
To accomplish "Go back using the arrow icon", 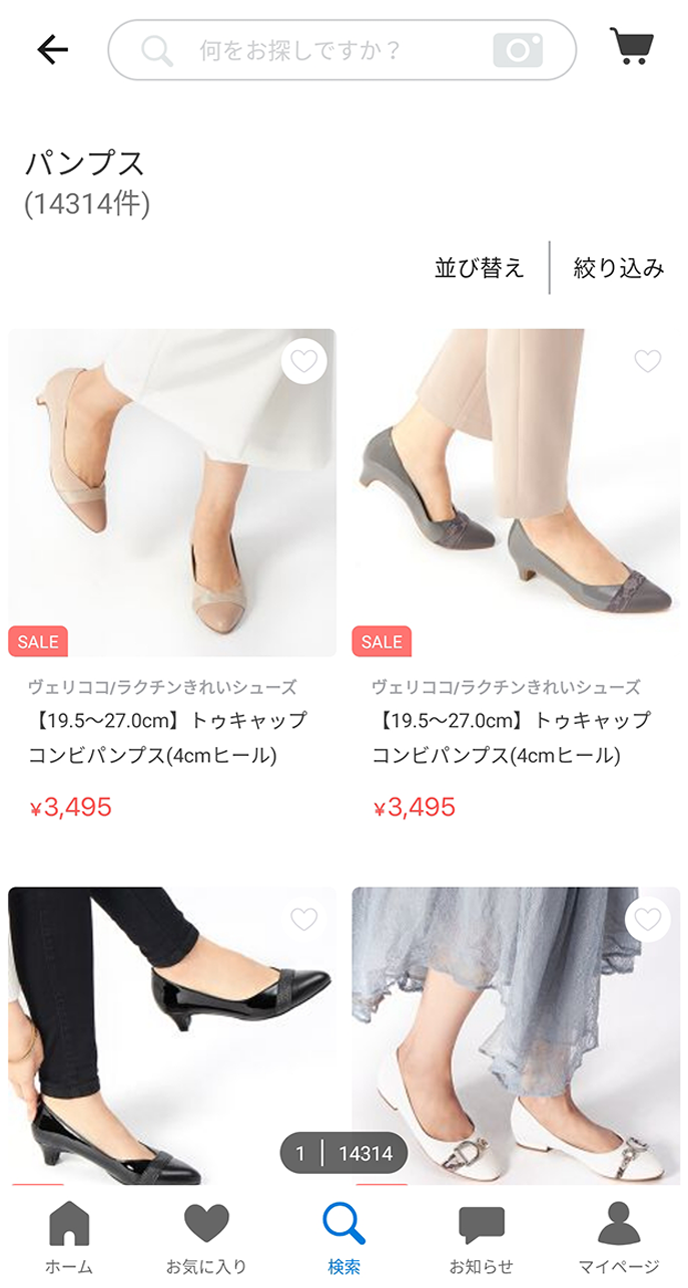I will (x=52, y=49).
